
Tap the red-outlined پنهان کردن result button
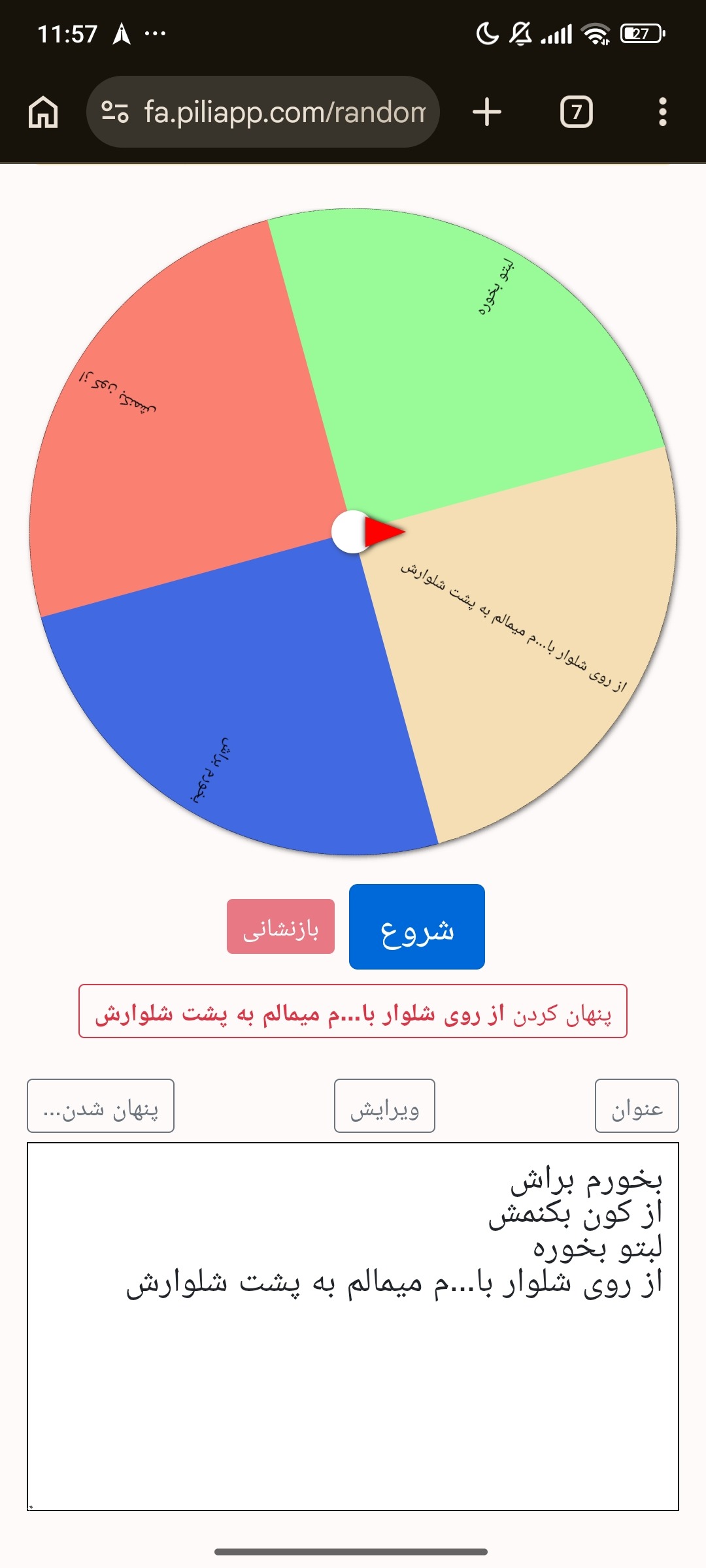tap(353, 1011)
